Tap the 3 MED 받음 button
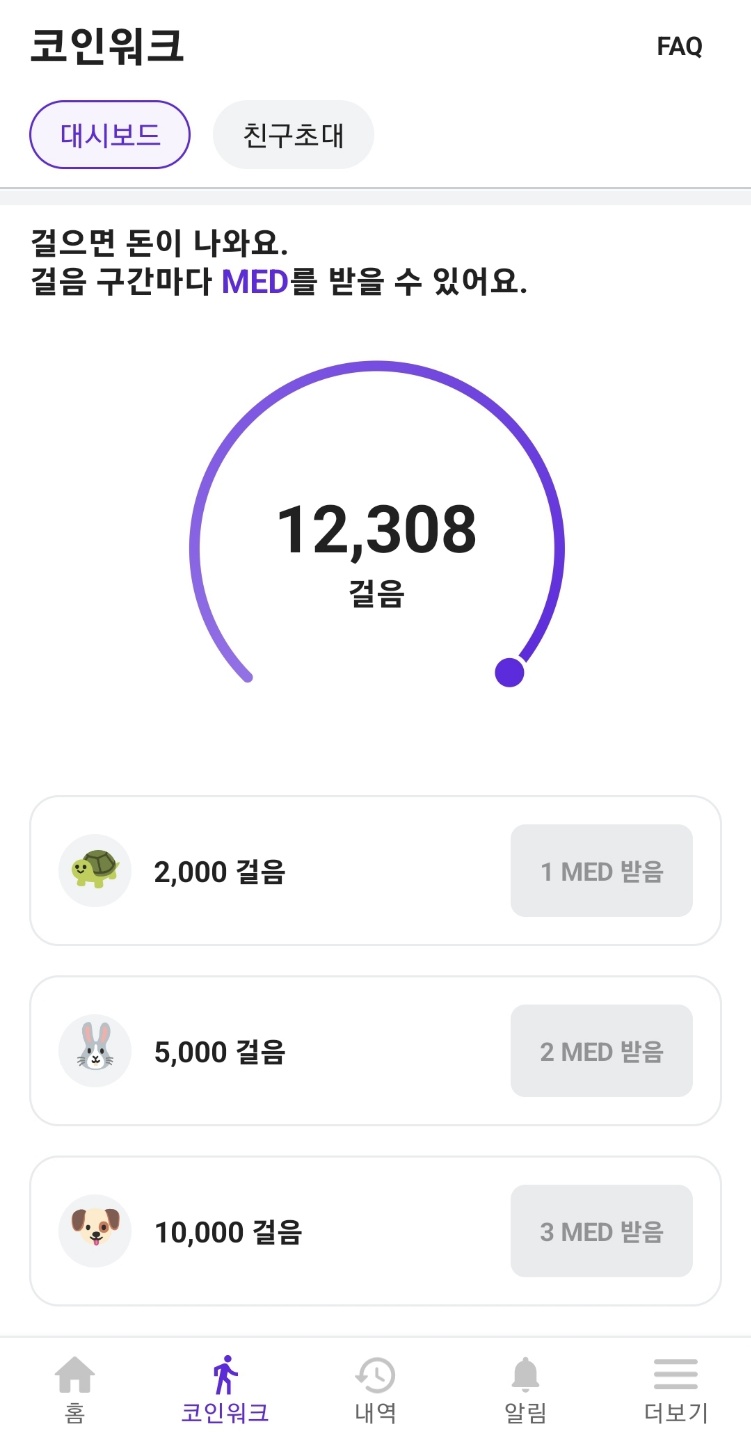Image resolution: width=751 pixels, height=1440 pixels. (601, 1231)
